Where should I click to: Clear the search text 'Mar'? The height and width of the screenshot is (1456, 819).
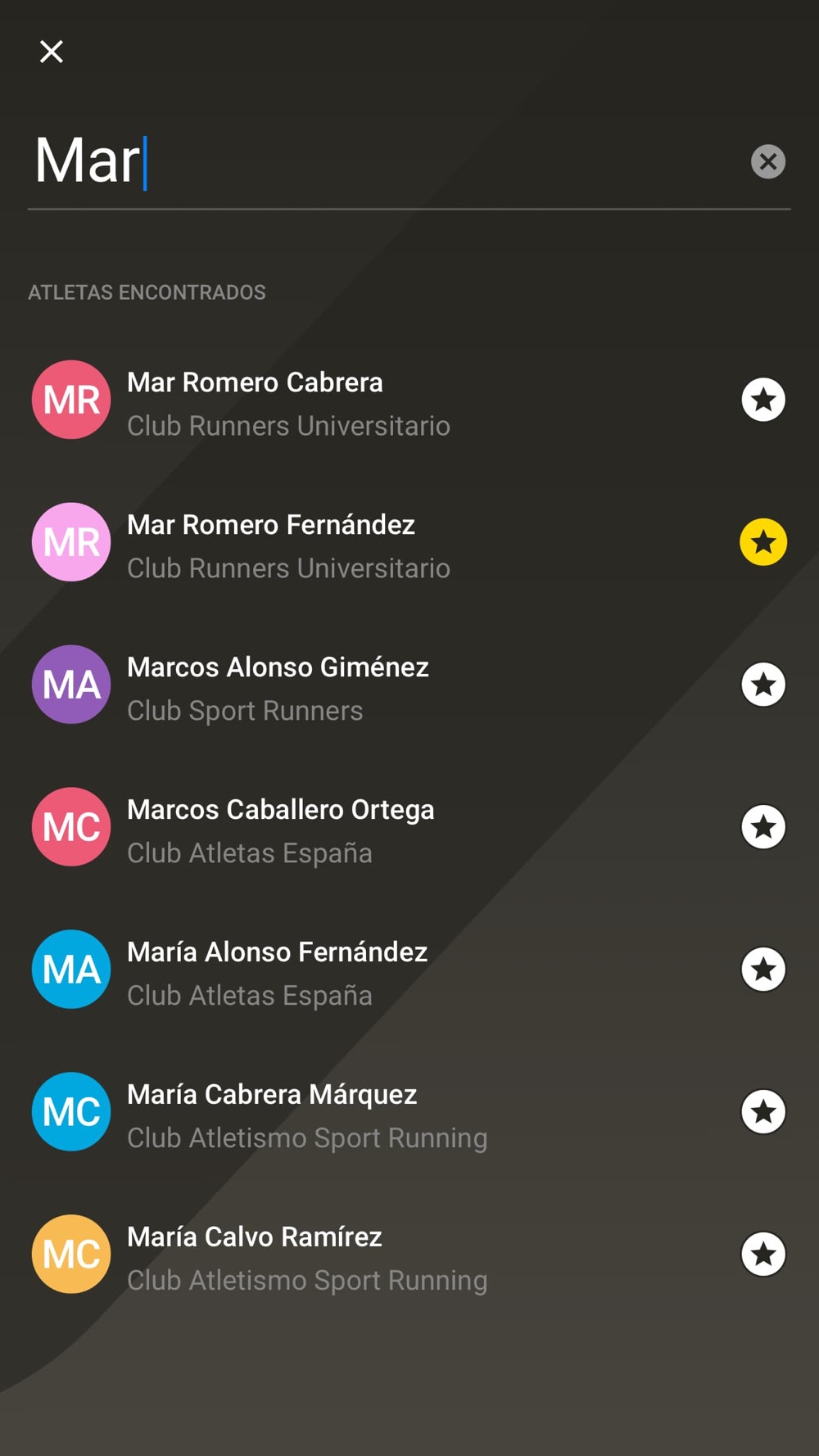(x=767, y=161)
